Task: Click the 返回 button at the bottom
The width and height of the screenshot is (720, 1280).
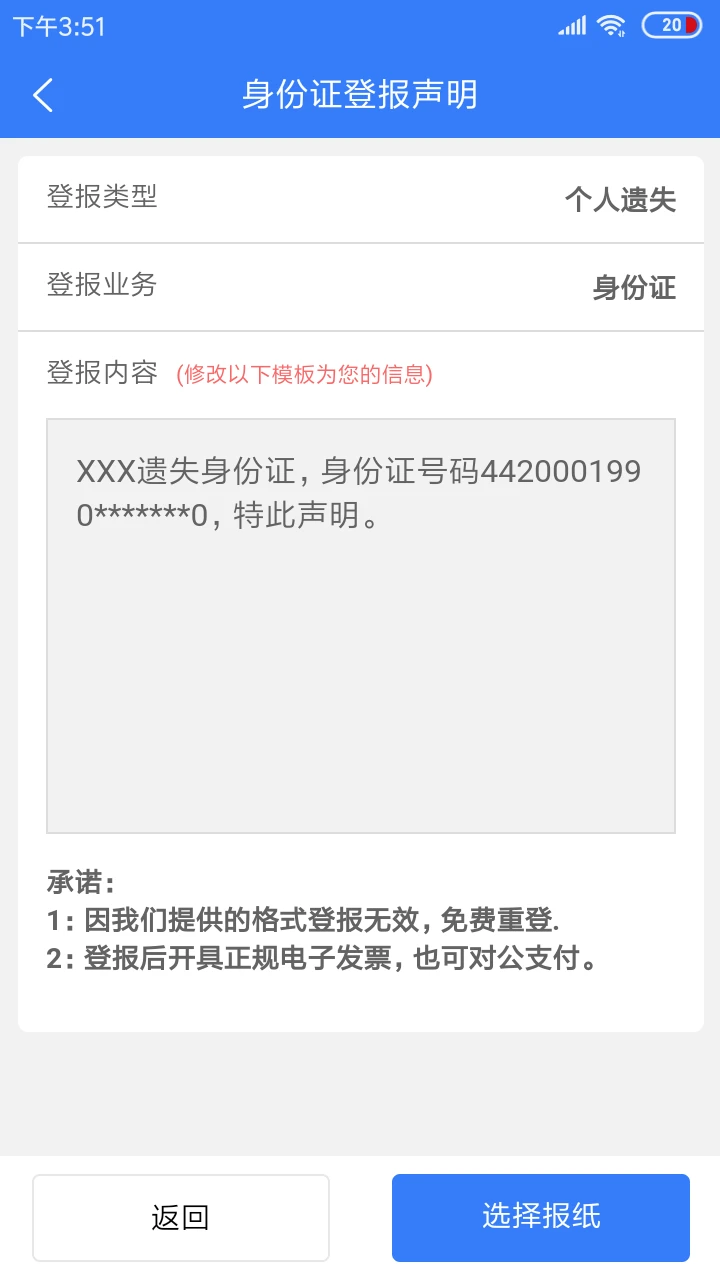Action: click(181, 1217)
